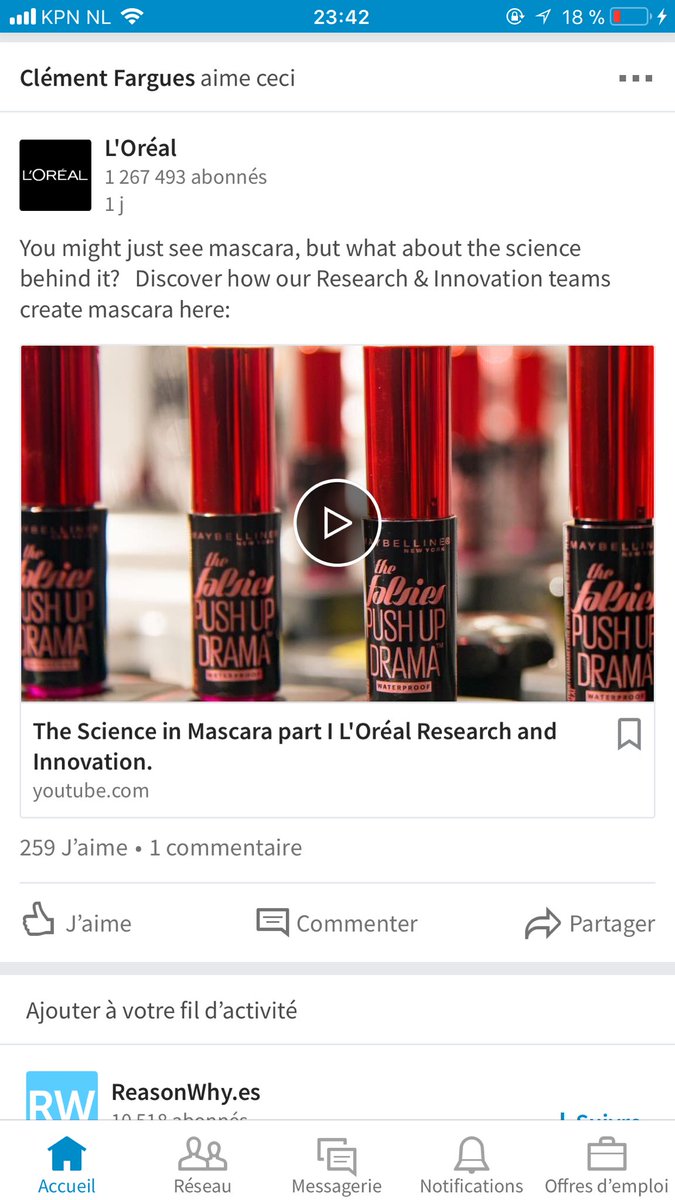Comment on the L'Oréal post

(337, 923)
